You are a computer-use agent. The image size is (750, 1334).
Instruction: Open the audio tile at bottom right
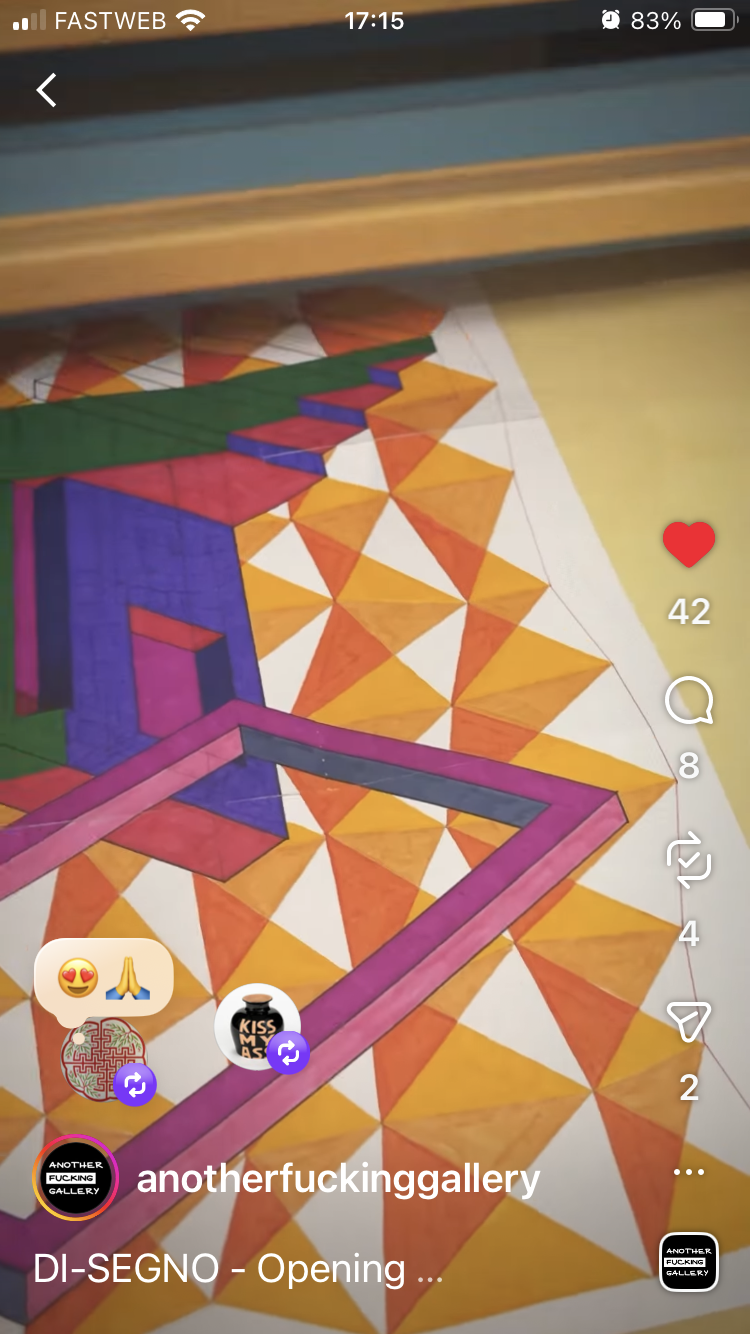pyautogui.click(x=689, y=1262)
